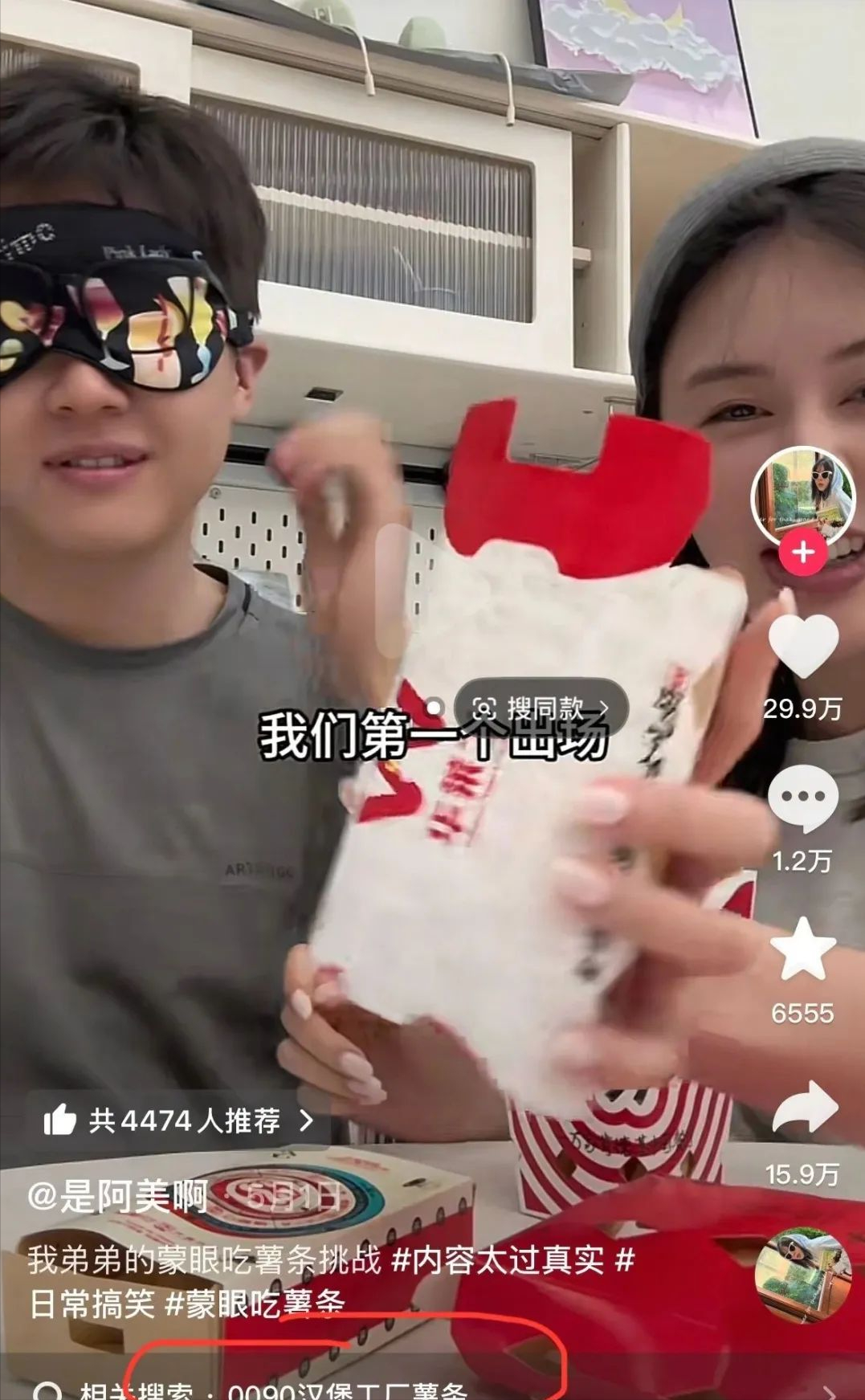This screenshot has height=1400, width=865.
Task: Open related search 0090汉堡工厂薯条
Action: 345,1390
